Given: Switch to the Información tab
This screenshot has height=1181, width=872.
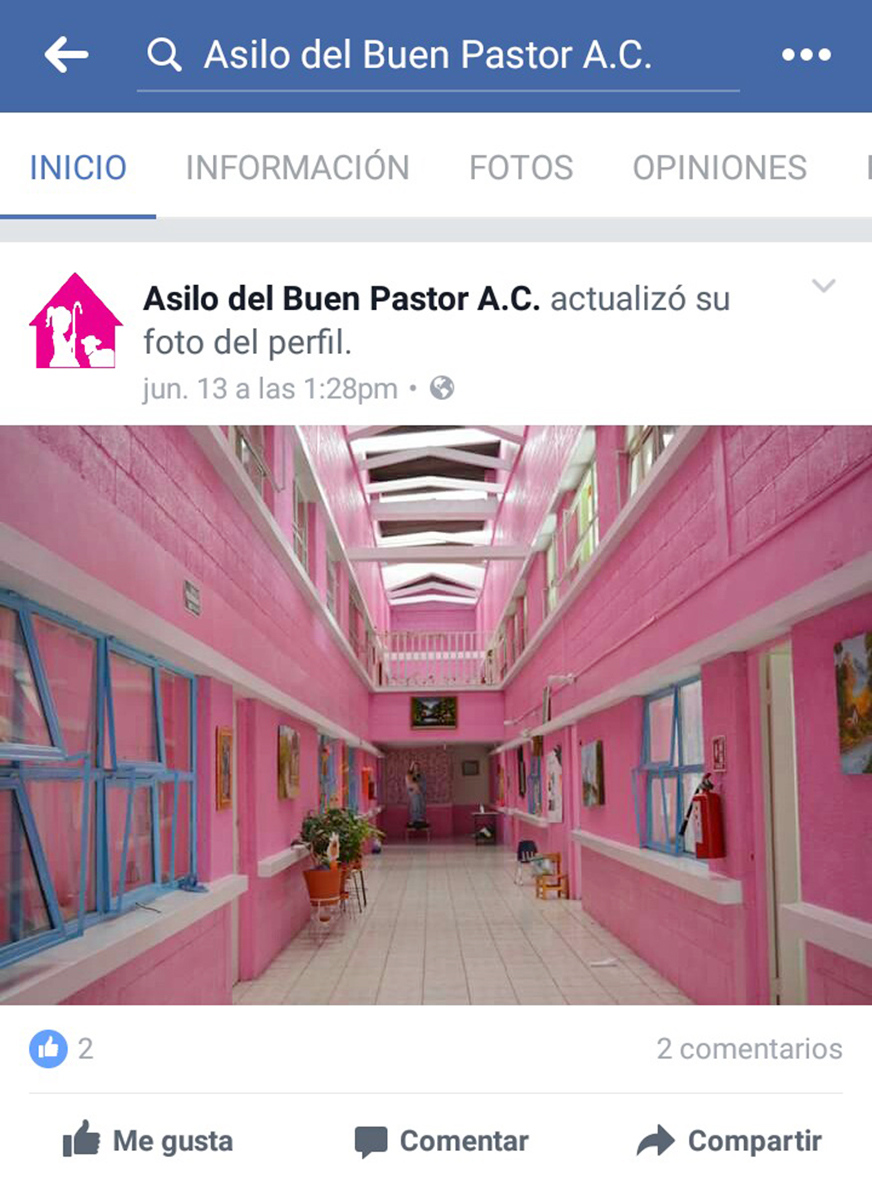Looking at the screenshot, I should click(297, 168).
